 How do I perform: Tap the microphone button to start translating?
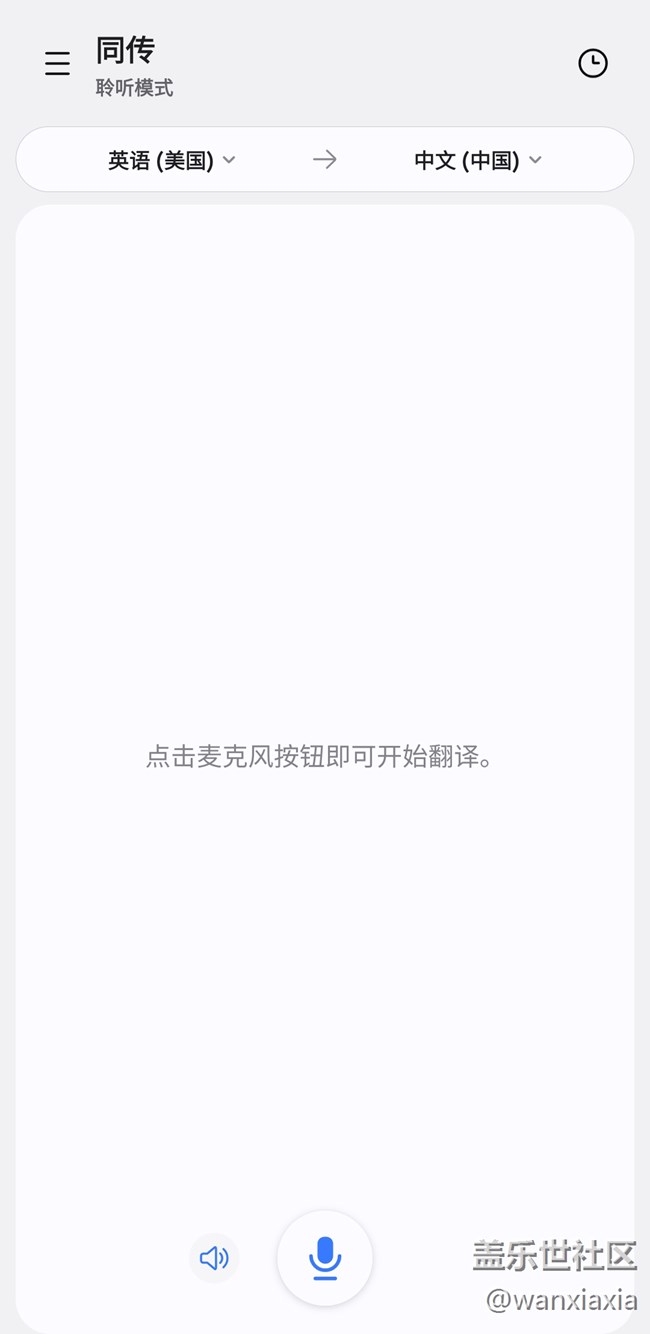click(325, 1257)
